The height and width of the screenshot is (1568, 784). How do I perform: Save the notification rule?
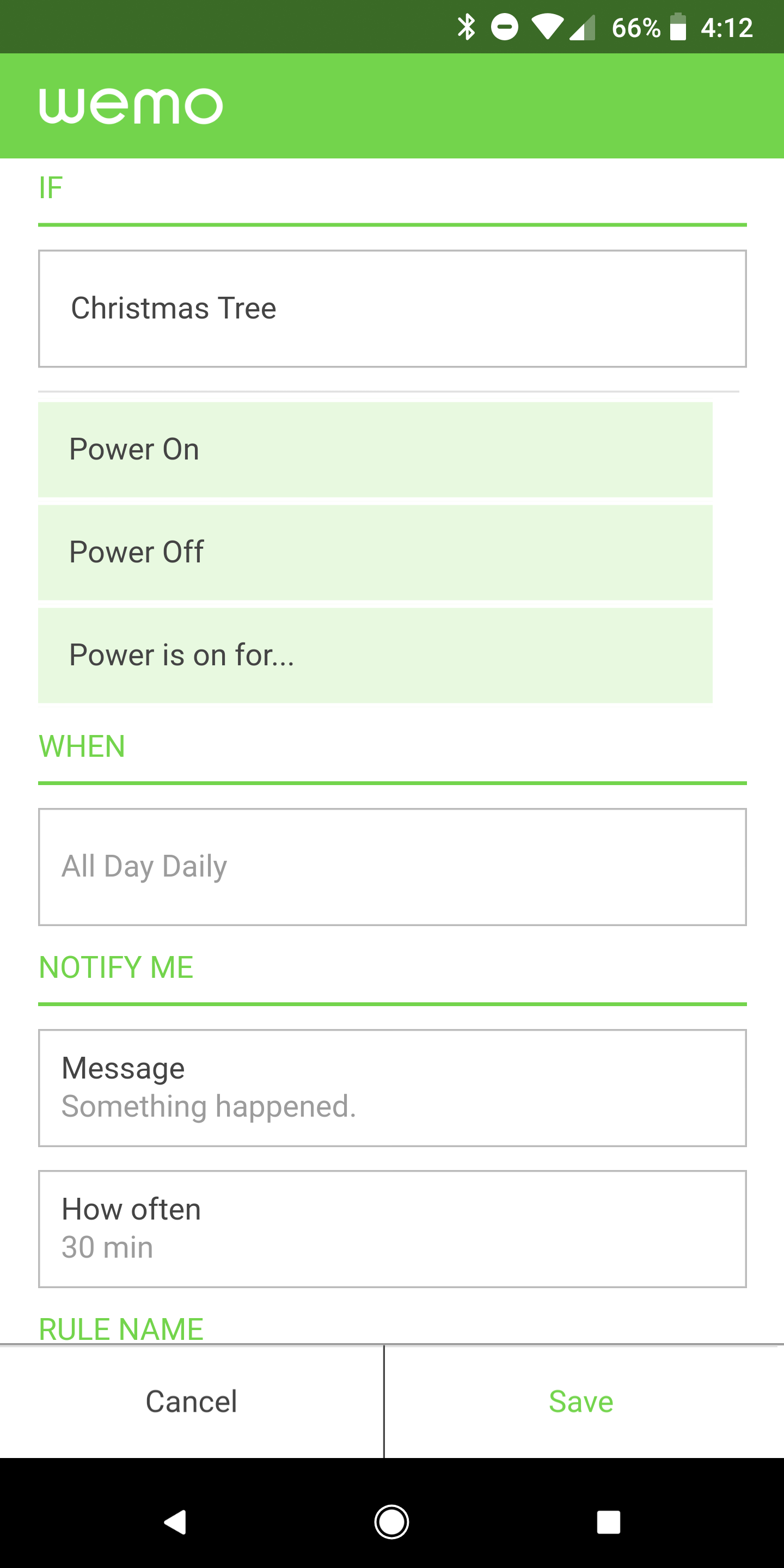pyautogui.click(x=581, y=1401)
